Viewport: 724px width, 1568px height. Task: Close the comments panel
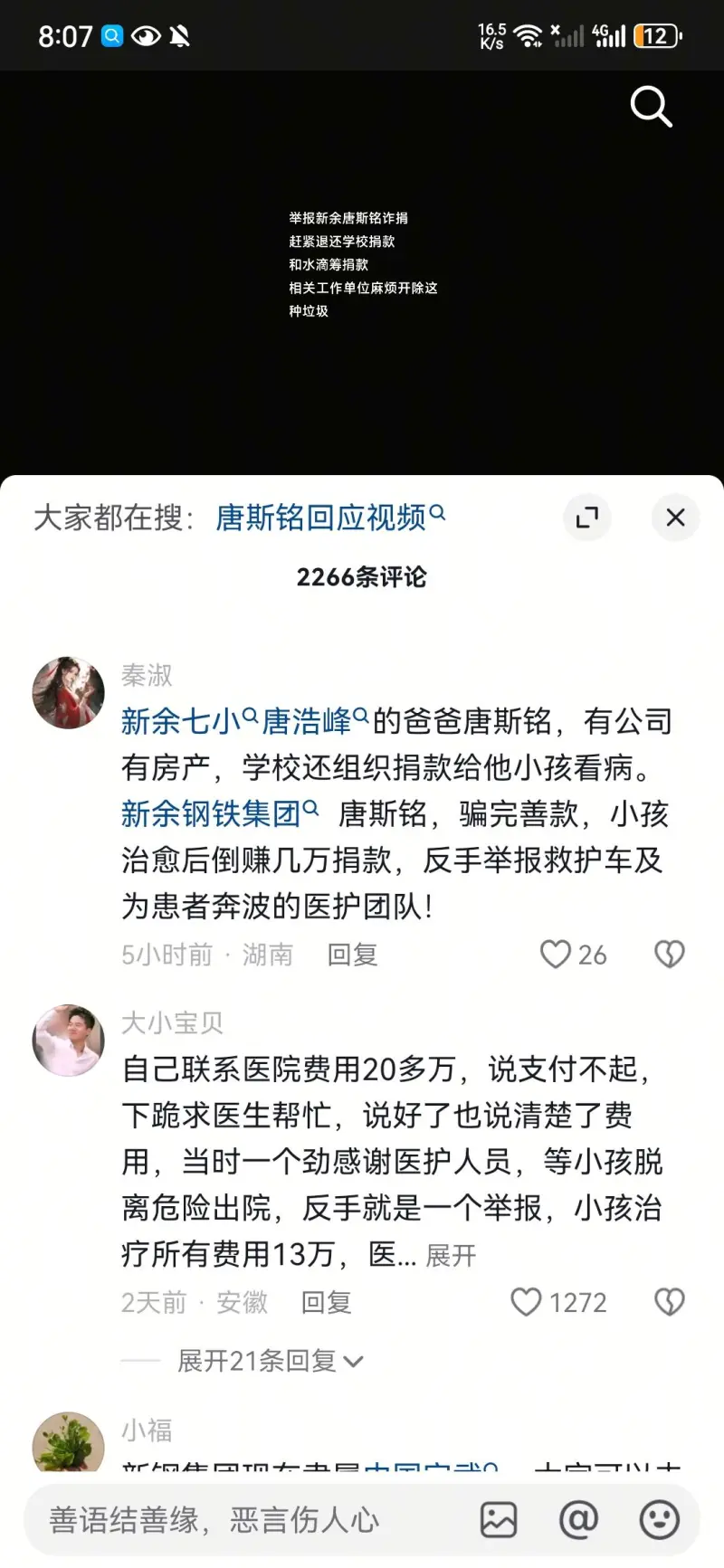(x=675, y=518)
